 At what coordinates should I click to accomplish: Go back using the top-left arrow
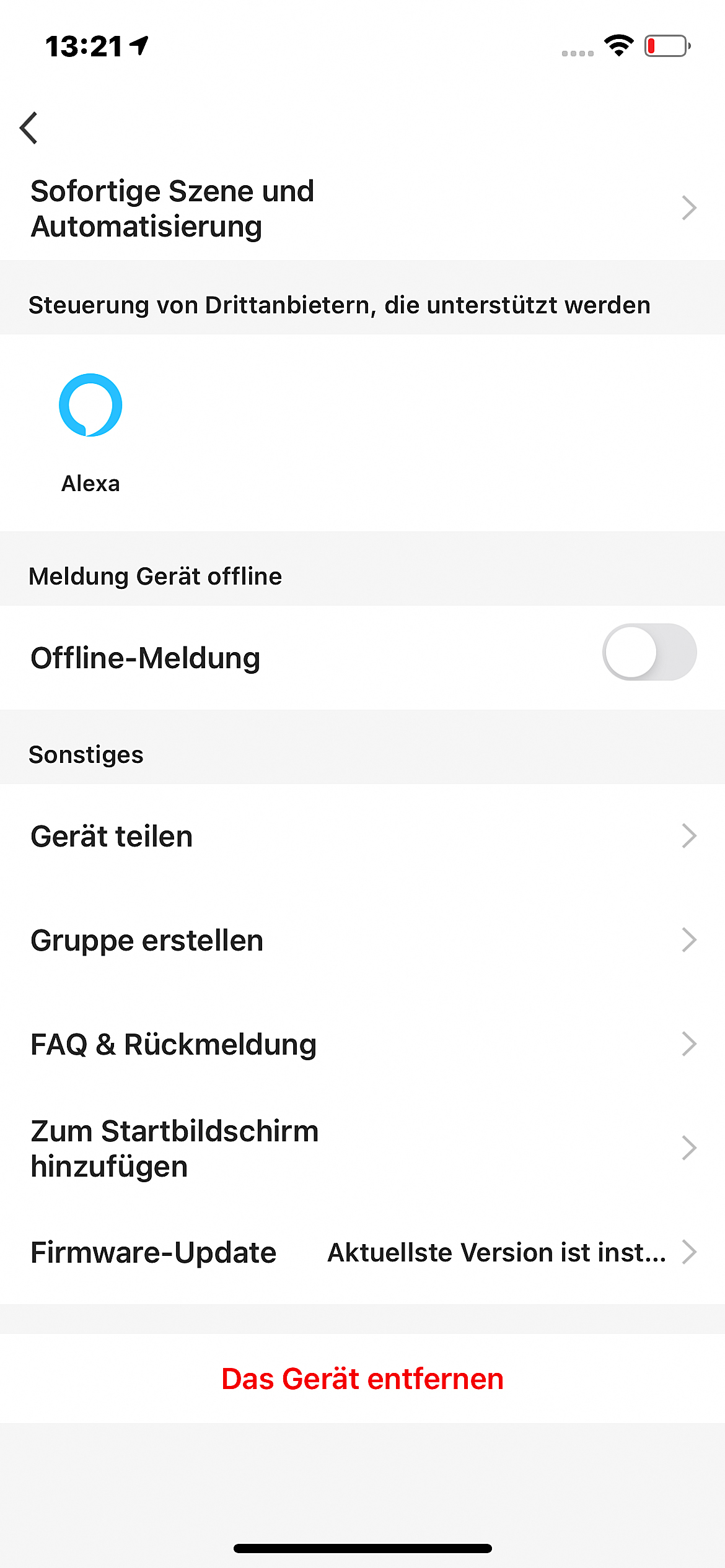click(x=29, y=128)
